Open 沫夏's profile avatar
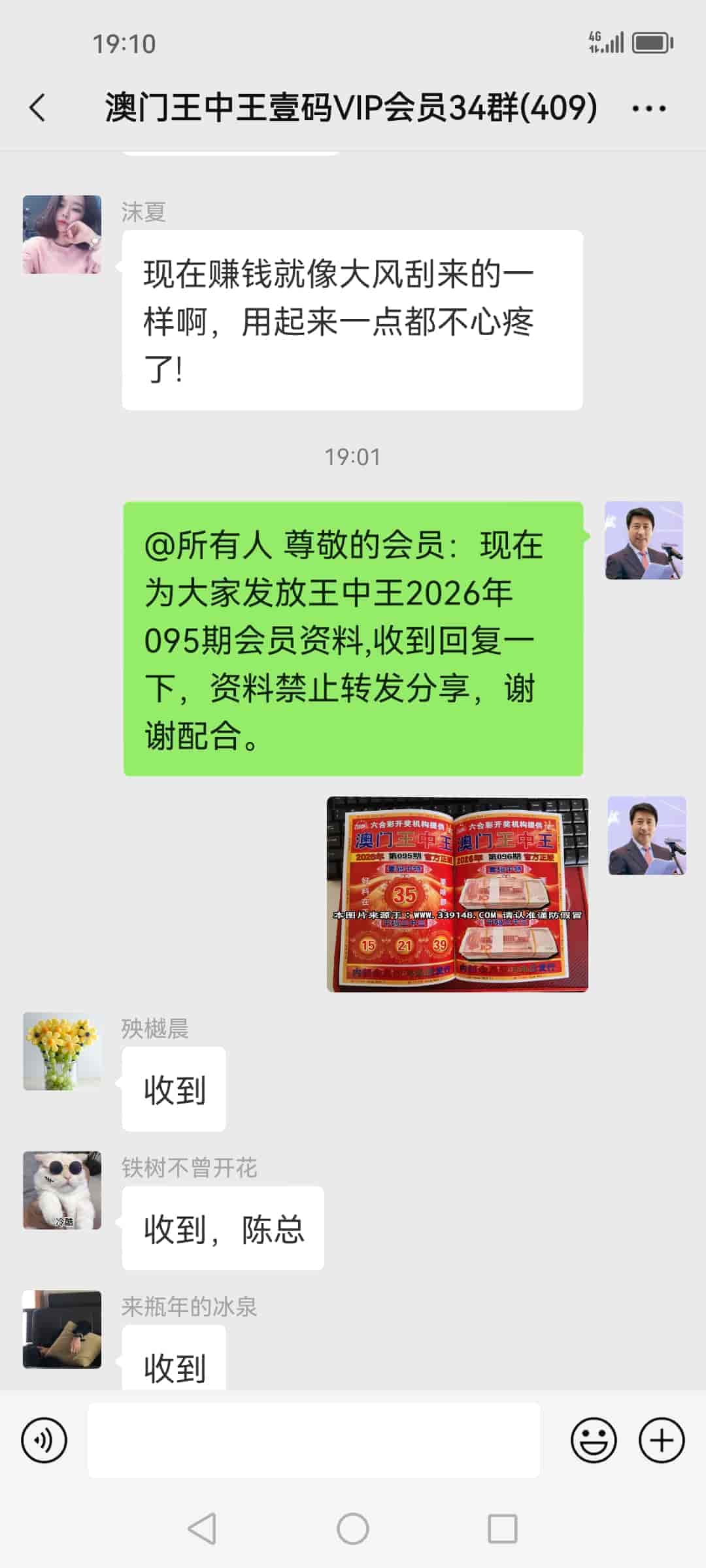706x1568 pixels. tap(62, 235)
